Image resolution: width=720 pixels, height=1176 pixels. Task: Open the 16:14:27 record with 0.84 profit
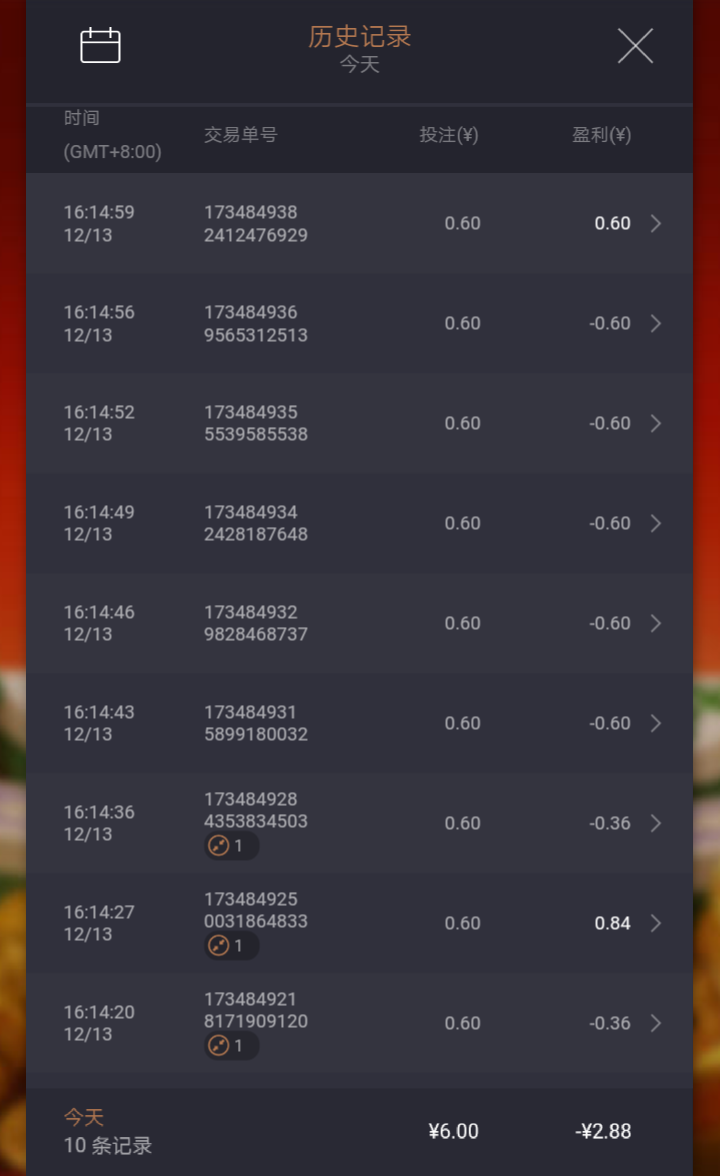point(360,923)
